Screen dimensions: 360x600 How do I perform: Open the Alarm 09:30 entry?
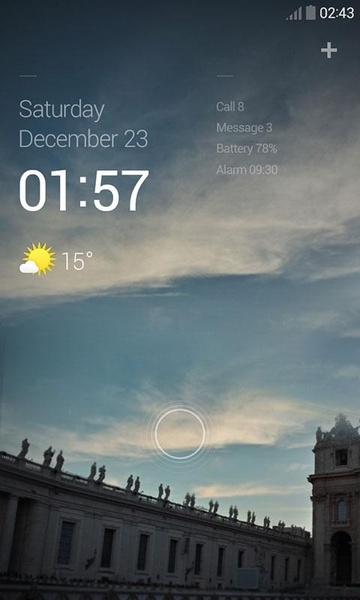point(247,170)
